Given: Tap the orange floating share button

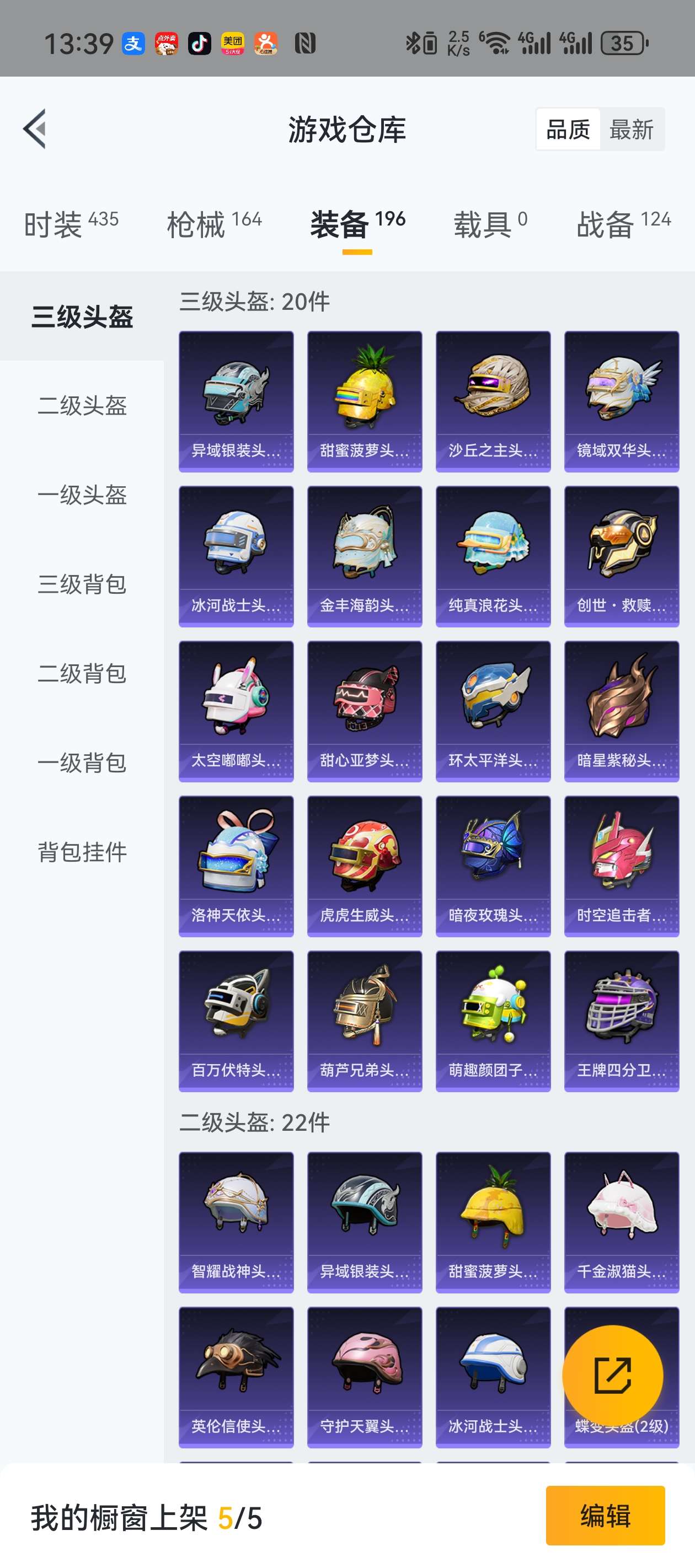Looking at the screenshot, I should coord(612,1375).
